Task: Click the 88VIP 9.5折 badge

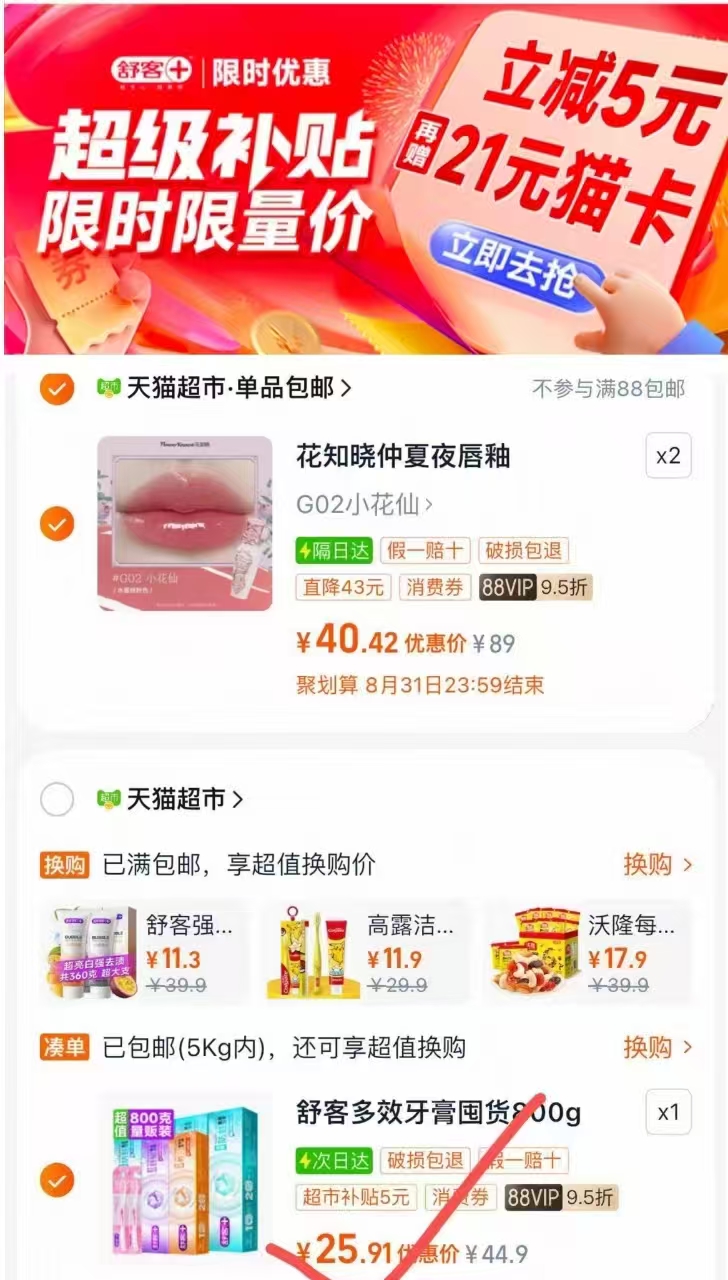Action: [527, 589]
